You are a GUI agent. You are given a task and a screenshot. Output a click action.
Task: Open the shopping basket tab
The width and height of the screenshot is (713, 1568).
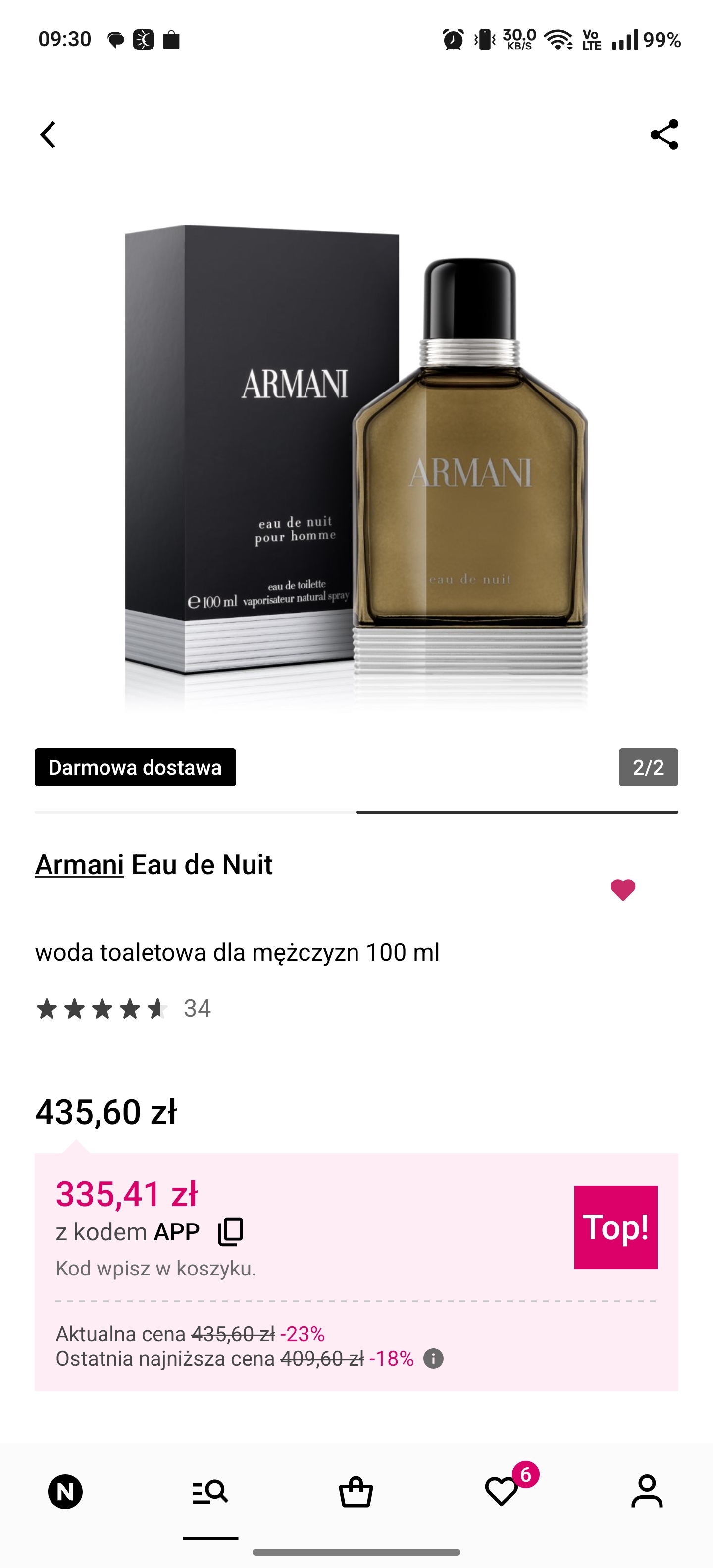356,1492
